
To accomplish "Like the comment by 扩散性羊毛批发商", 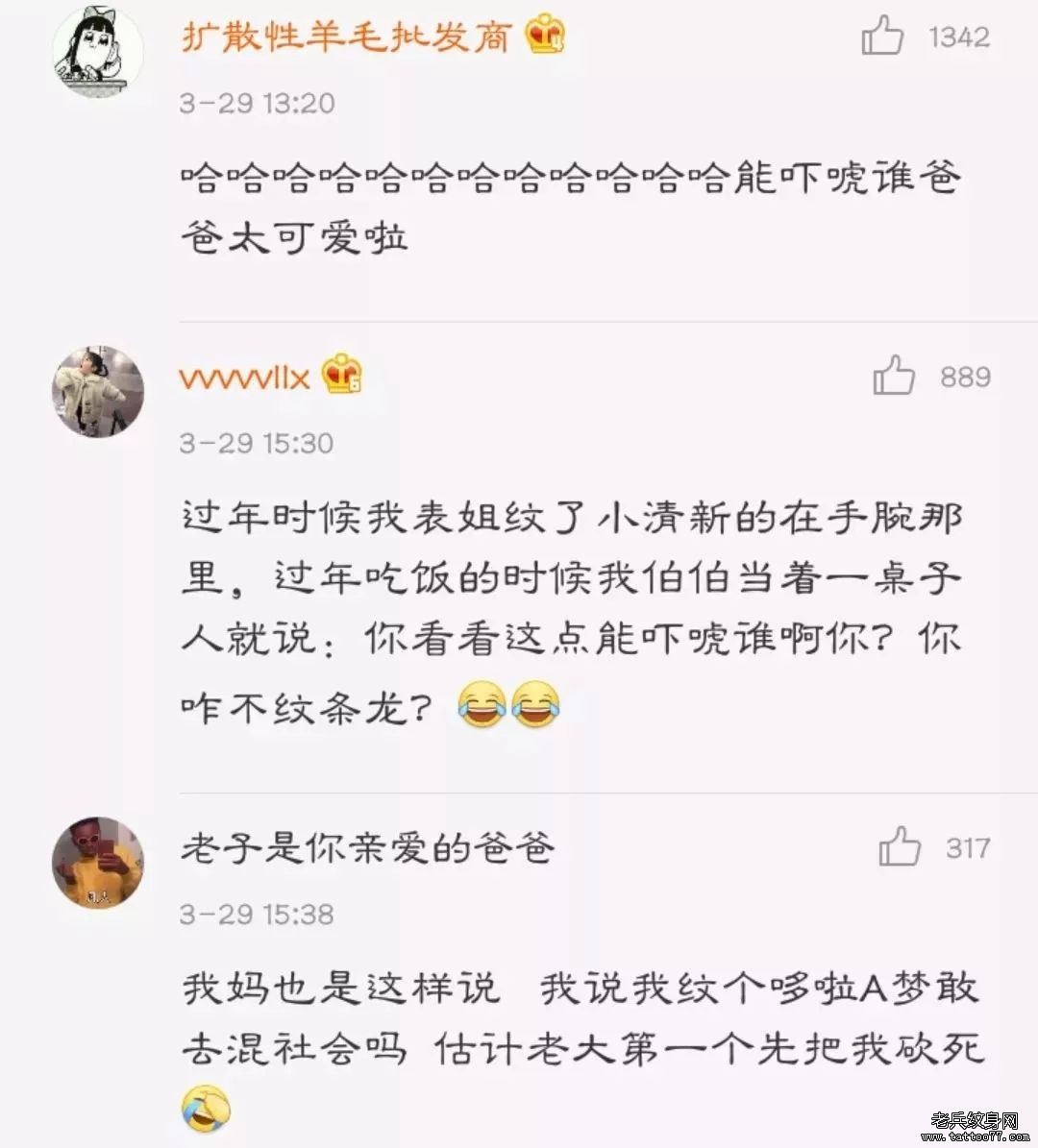I will click(x=882, y=37).
